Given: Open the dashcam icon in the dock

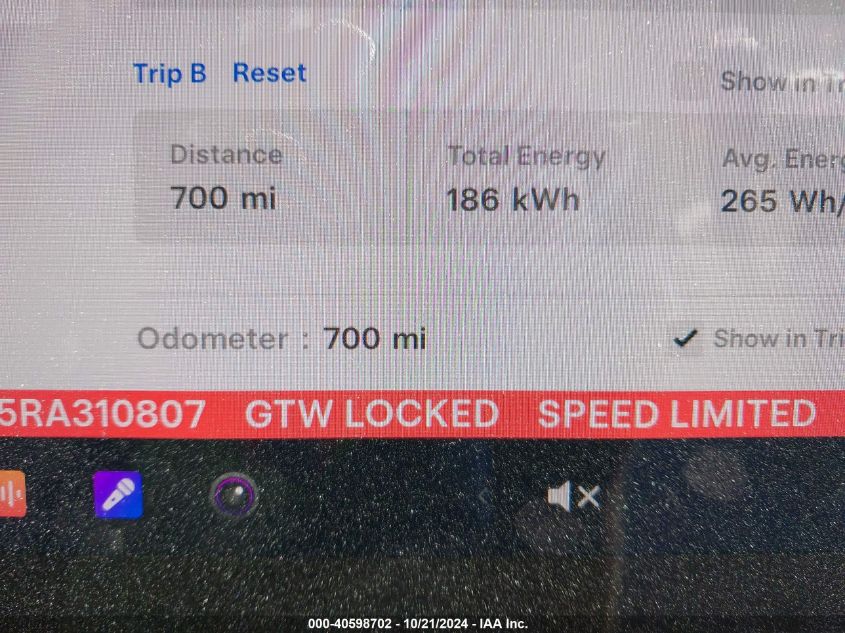Looking at the screenshot, I should (x=233, y=495).
